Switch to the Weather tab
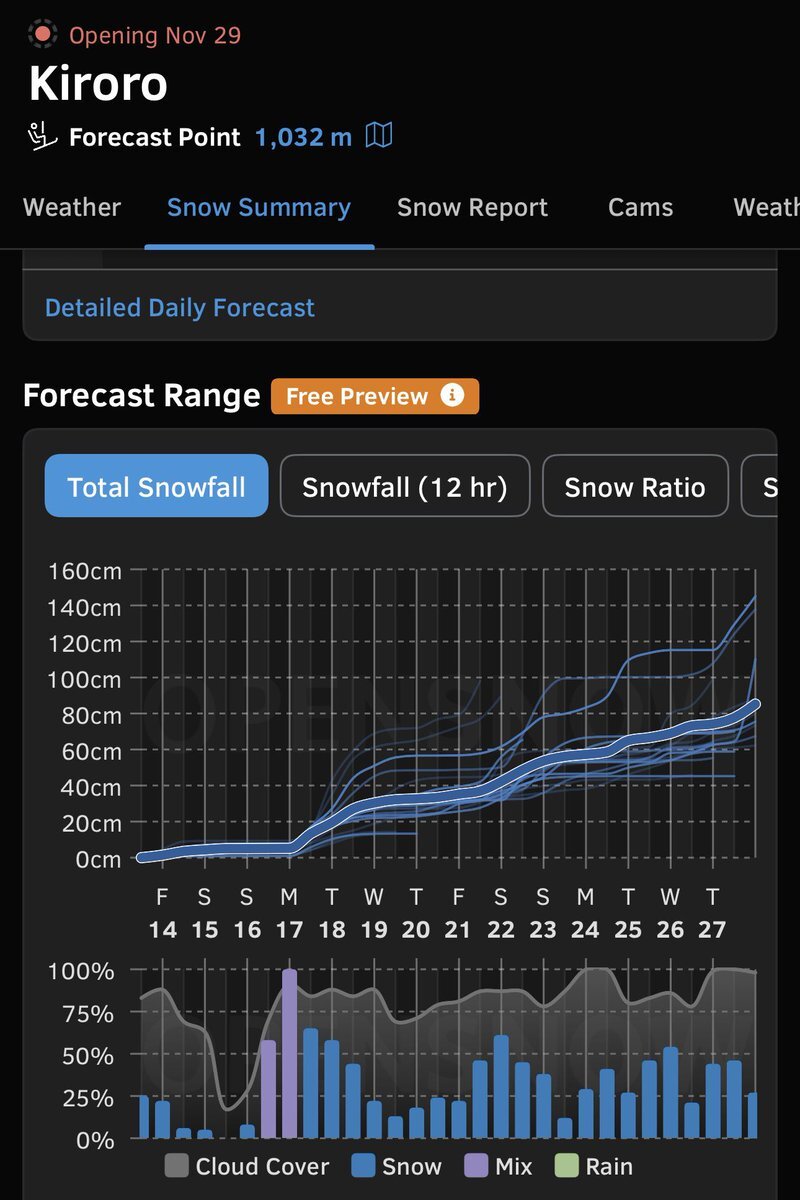This screenshot has height=1200, width=800. click(71, 207)
